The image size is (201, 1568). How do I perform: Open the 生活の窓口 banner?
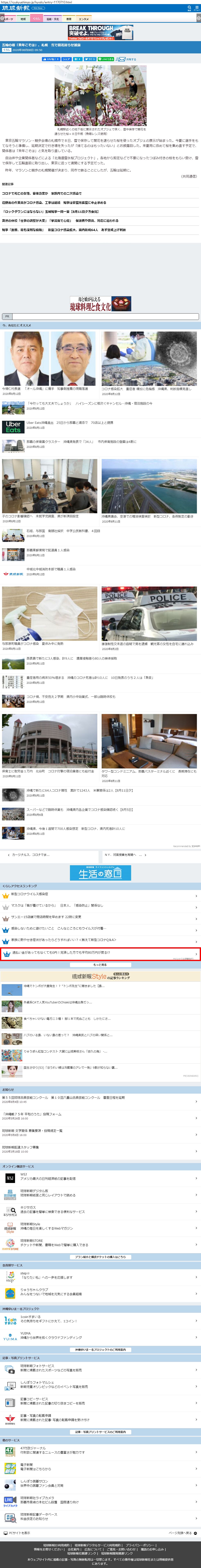click(x=101, y=873)
